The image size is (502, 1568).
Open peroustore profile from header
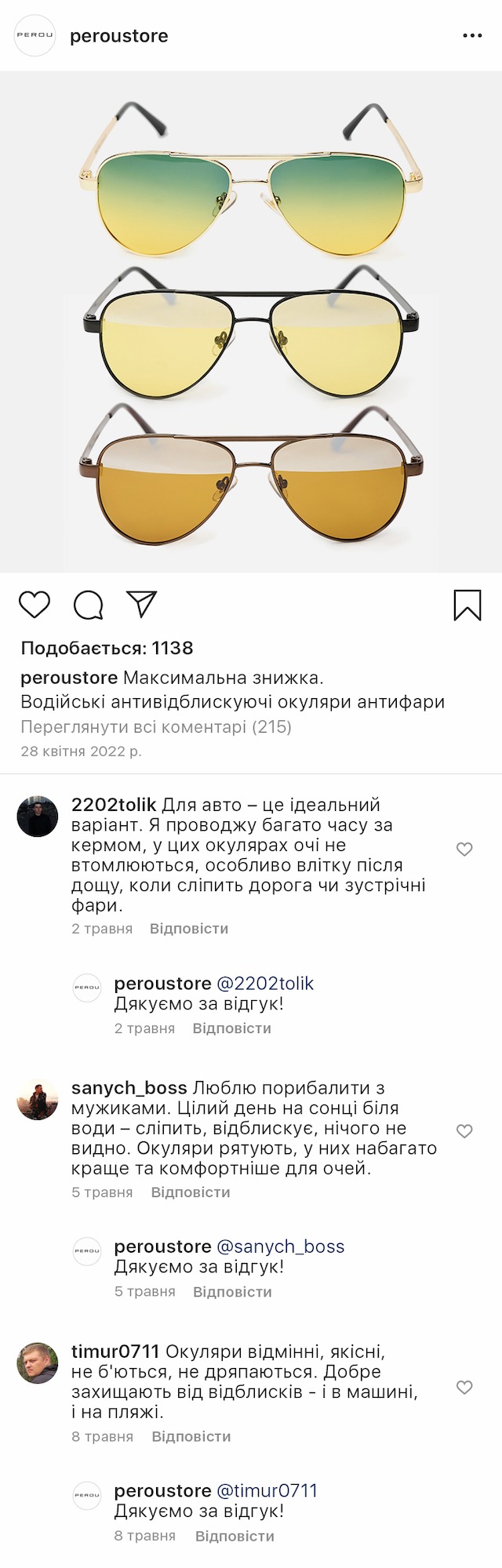[118, 36]
